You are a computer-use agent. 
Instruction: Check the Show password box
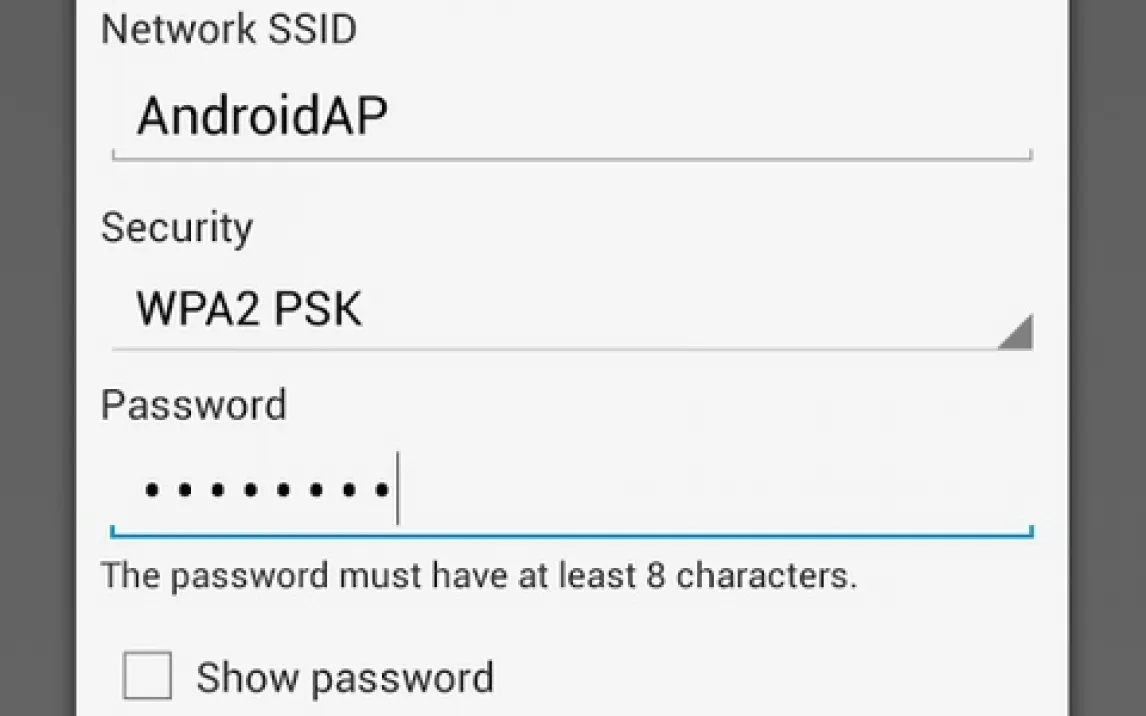(x=147, y=676)
